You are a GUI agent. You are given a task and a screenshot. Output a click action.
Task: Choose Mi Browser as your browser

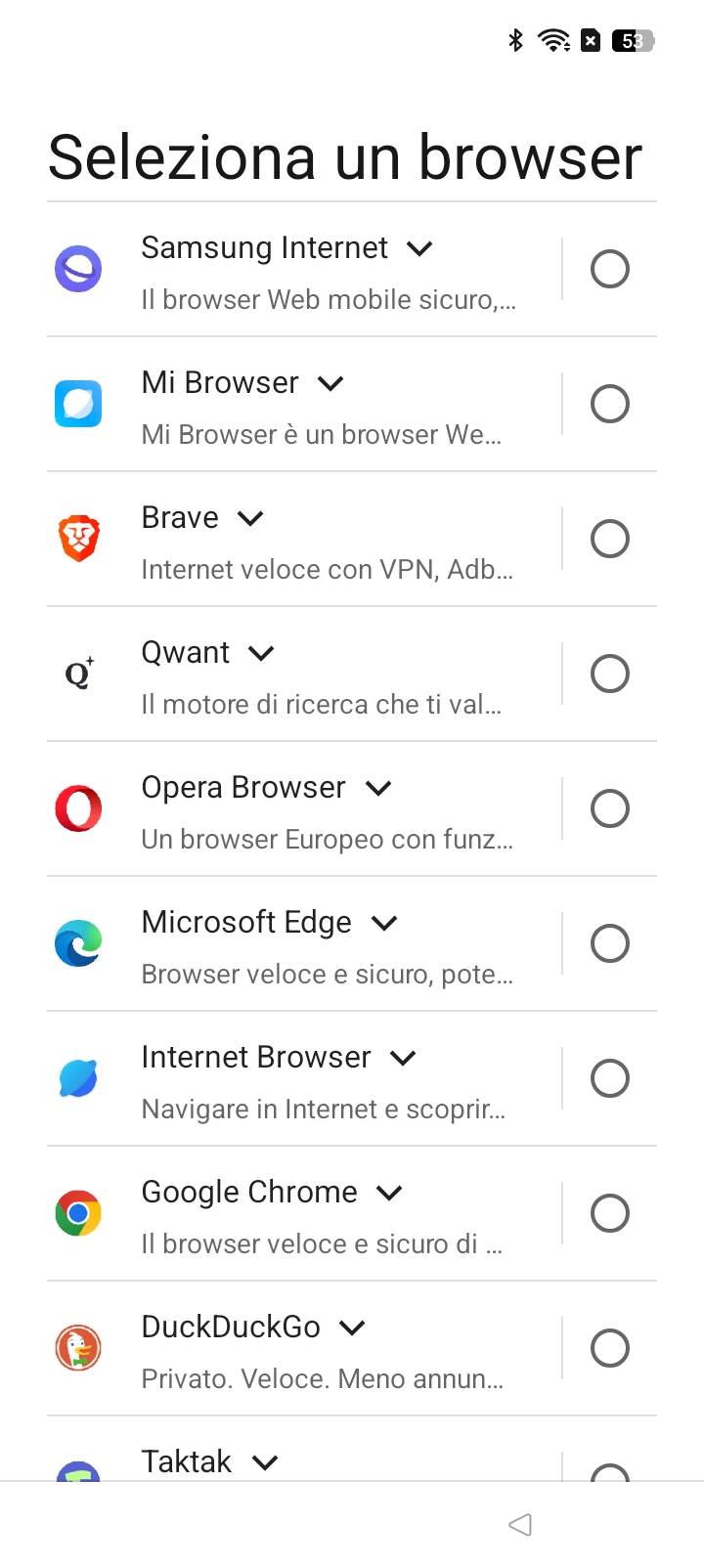(610, 404)
